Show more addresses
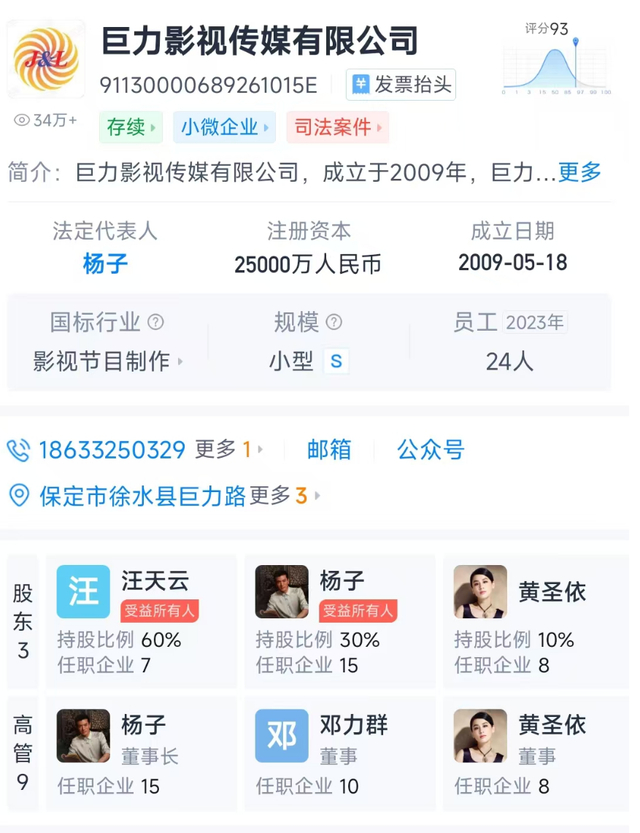The width and height of the screenshot is (640, 833). click(285, 496)
